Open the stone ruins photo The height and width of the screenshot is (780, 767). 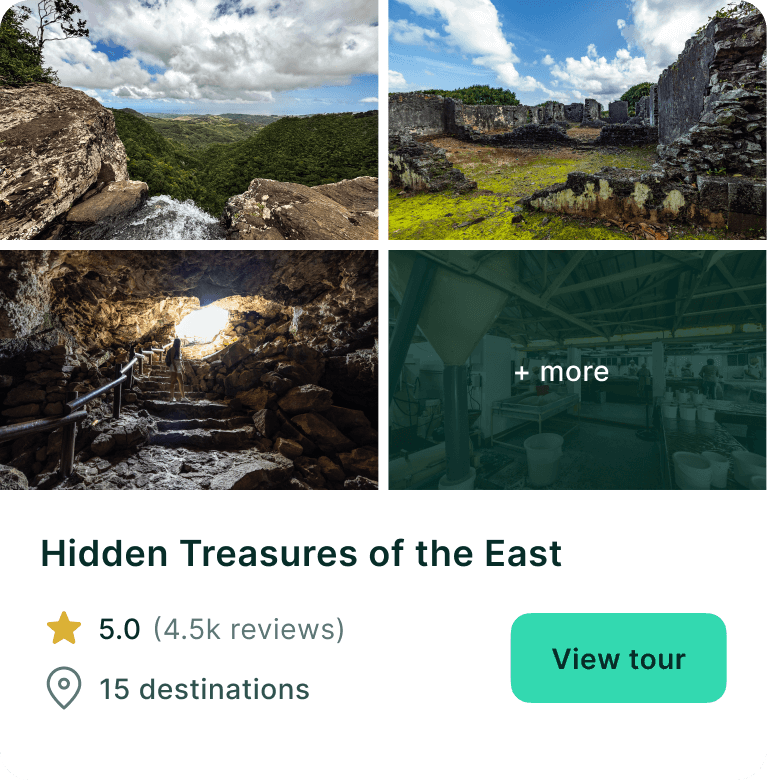577,120
